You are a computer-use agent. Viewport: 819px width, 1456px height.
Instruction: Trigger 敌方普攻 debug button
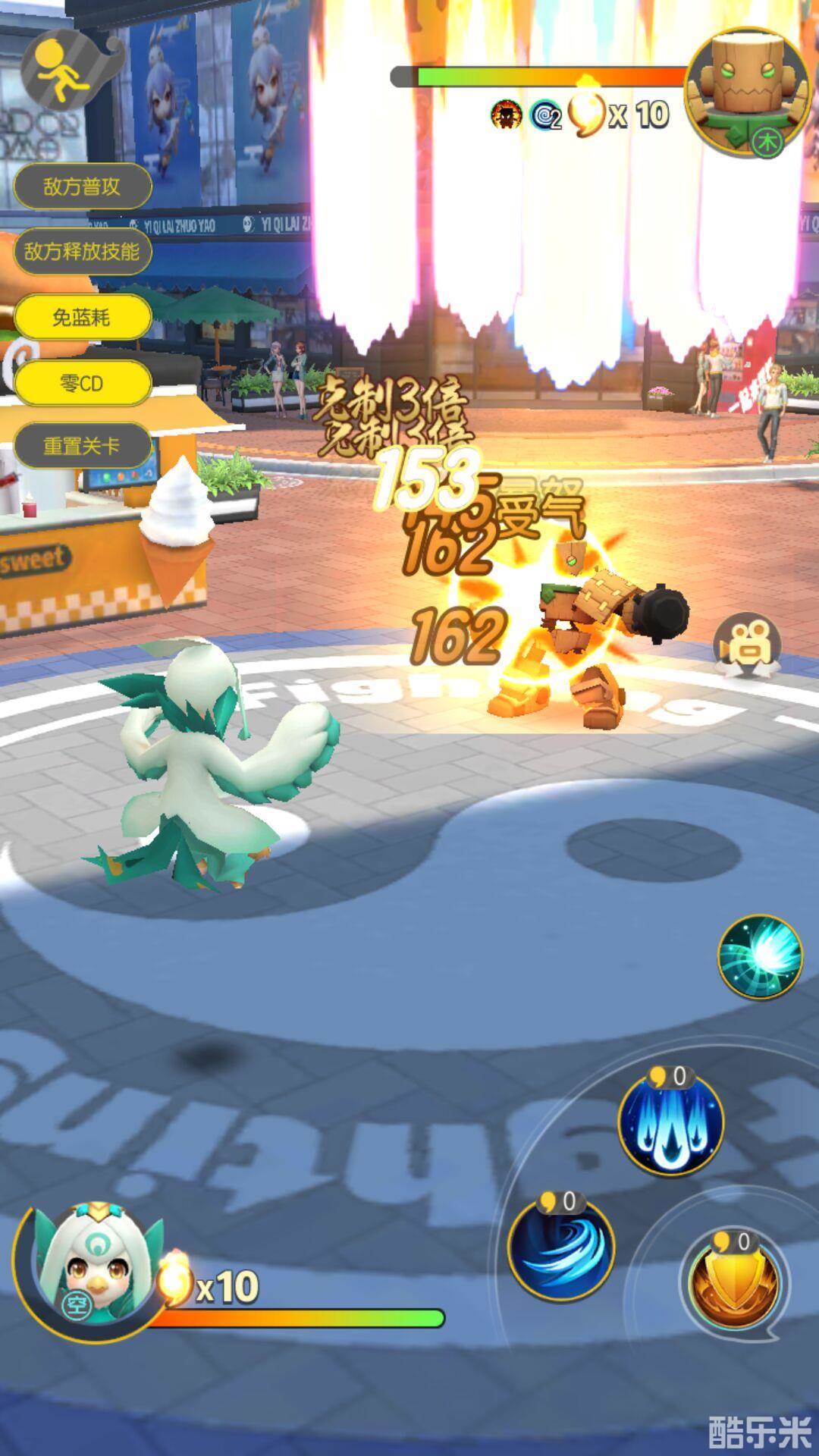click(82, 187)
